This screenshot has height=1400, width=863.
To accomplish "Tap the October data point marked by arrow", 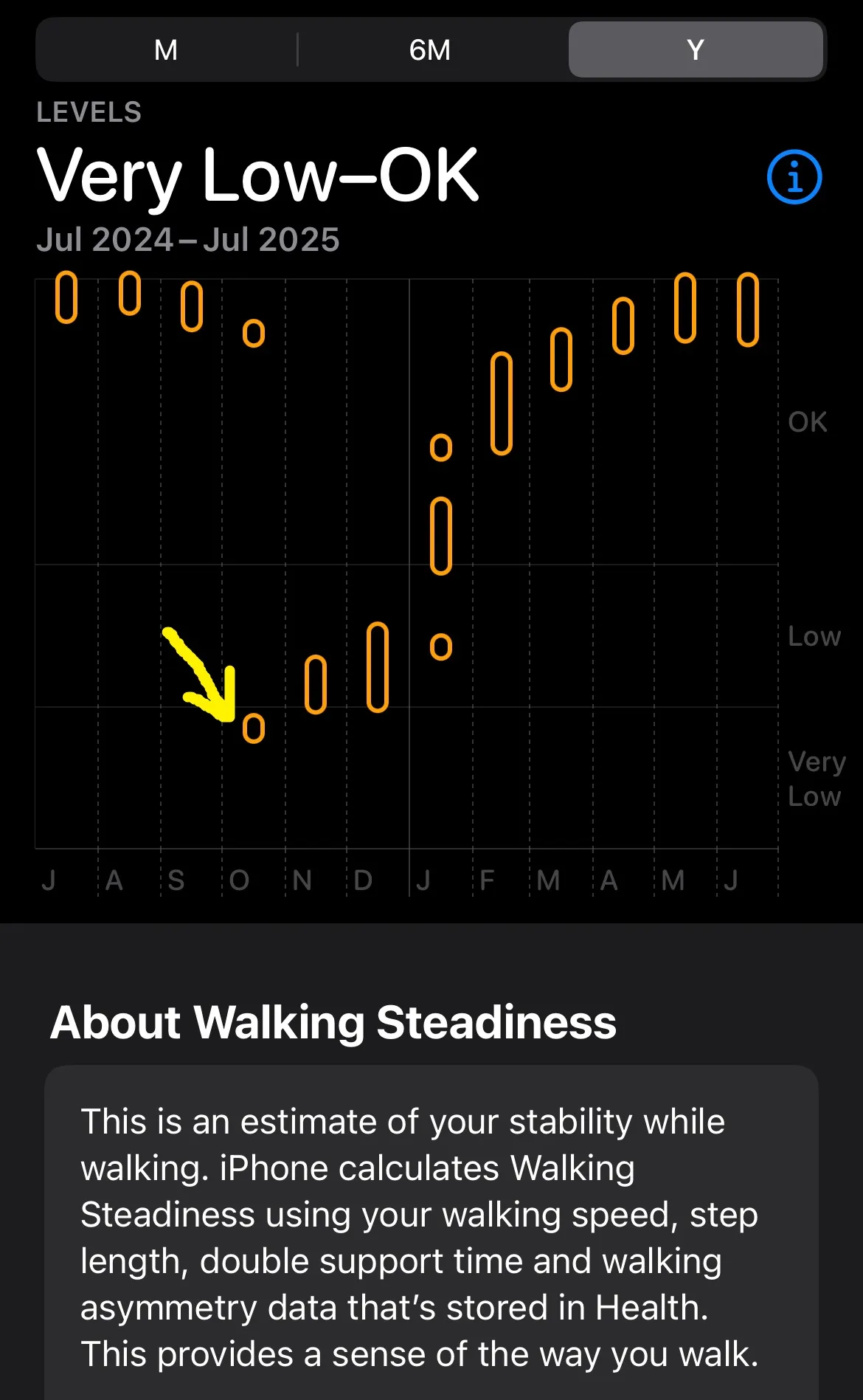I will tap(254, 729).
